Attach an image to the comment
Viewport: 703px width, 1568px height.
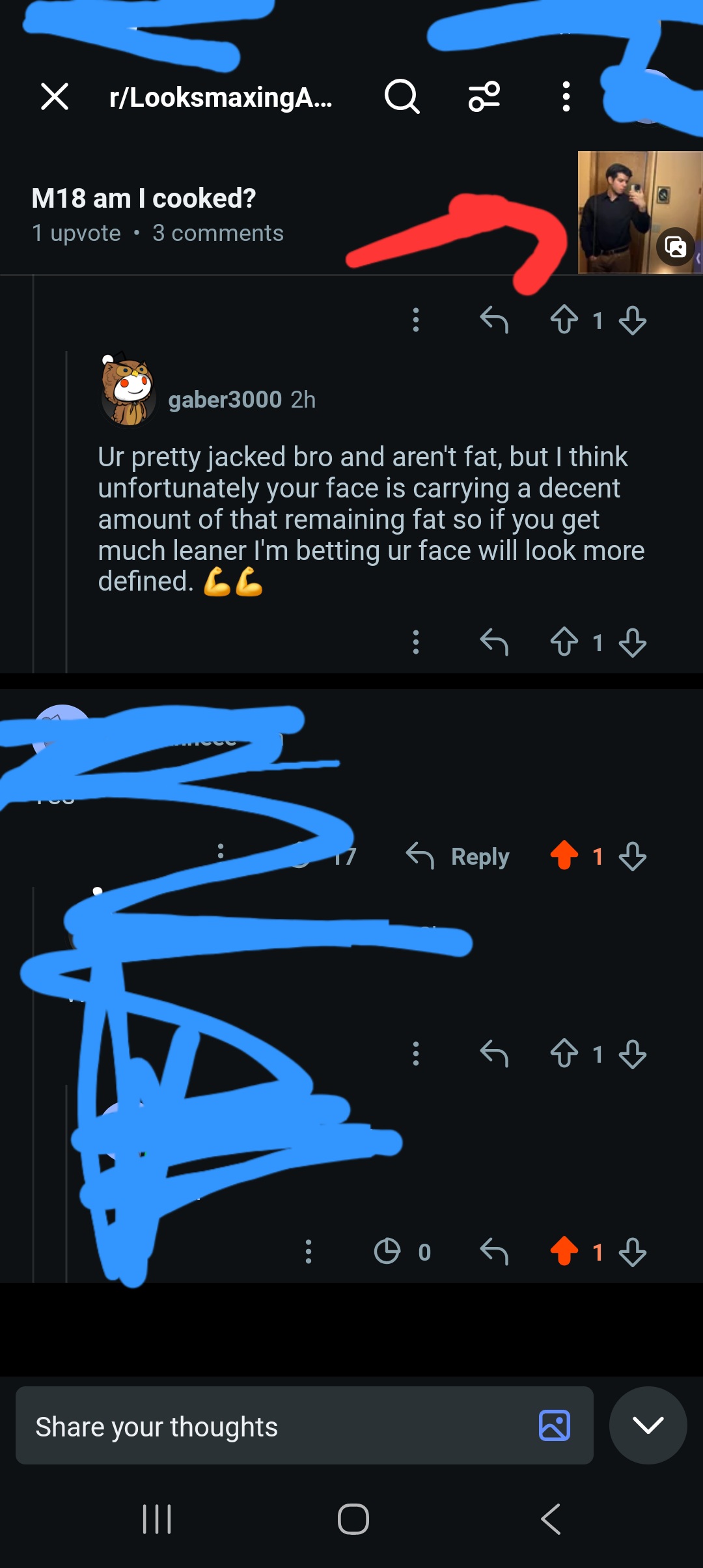coord(555,1425)
